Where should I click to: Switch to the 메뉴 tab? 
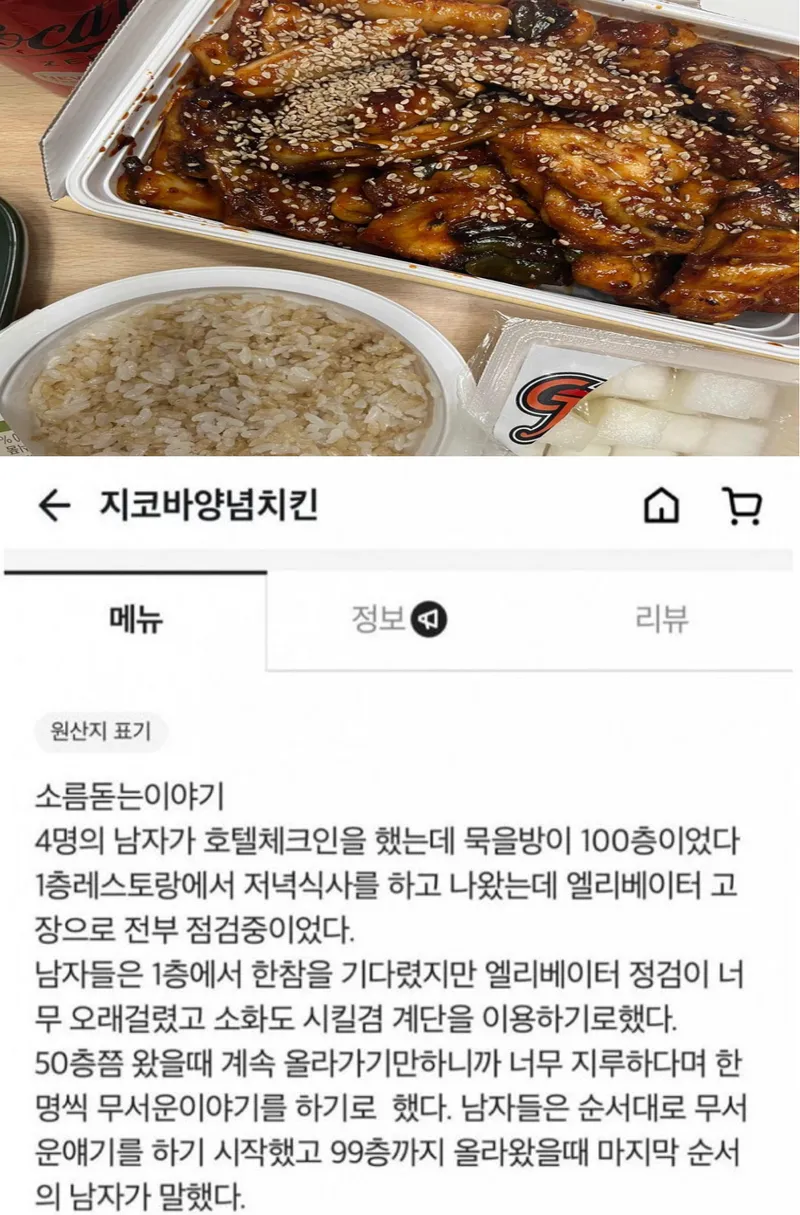[x=135, y=621]
